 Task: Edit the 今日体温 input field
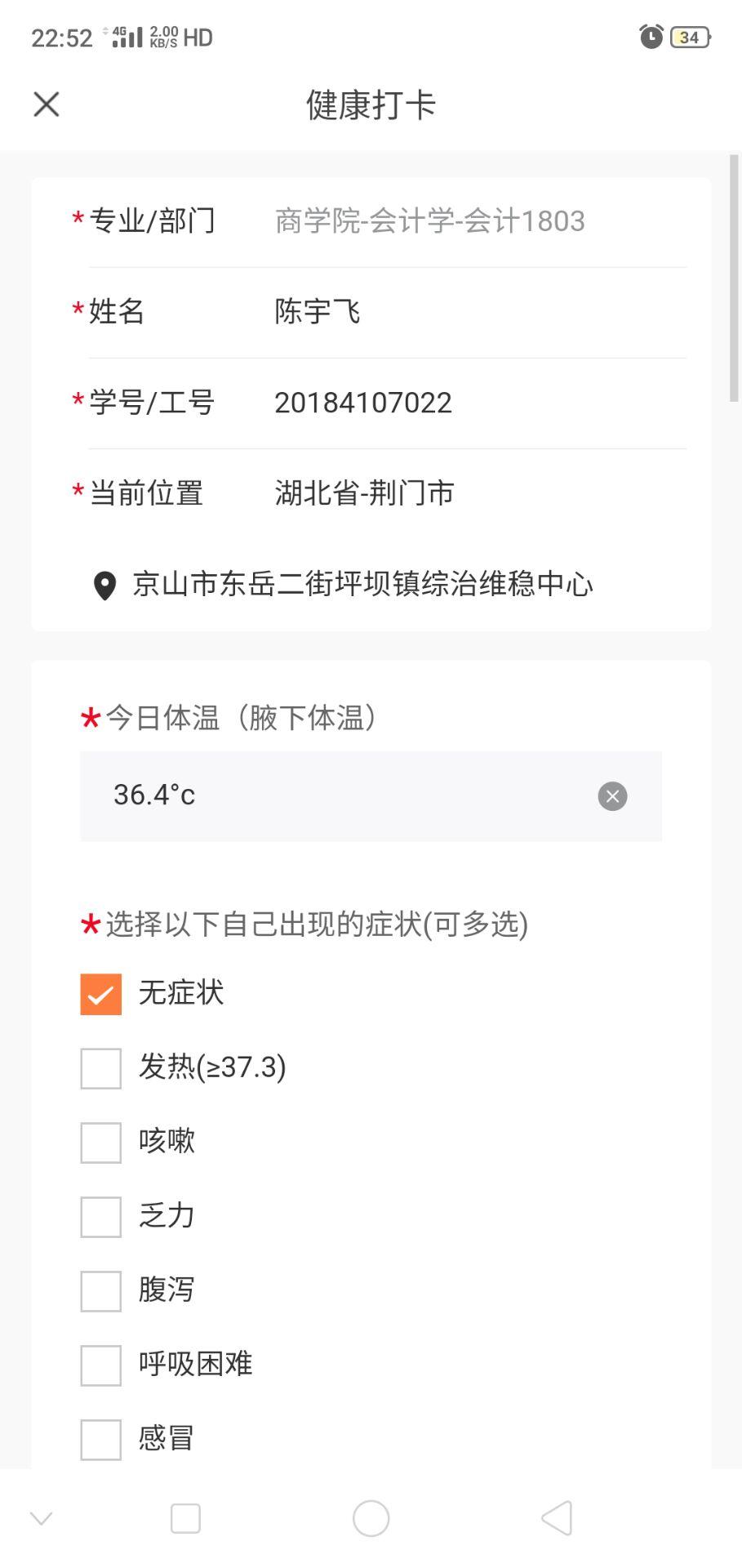tap(371, 796)
